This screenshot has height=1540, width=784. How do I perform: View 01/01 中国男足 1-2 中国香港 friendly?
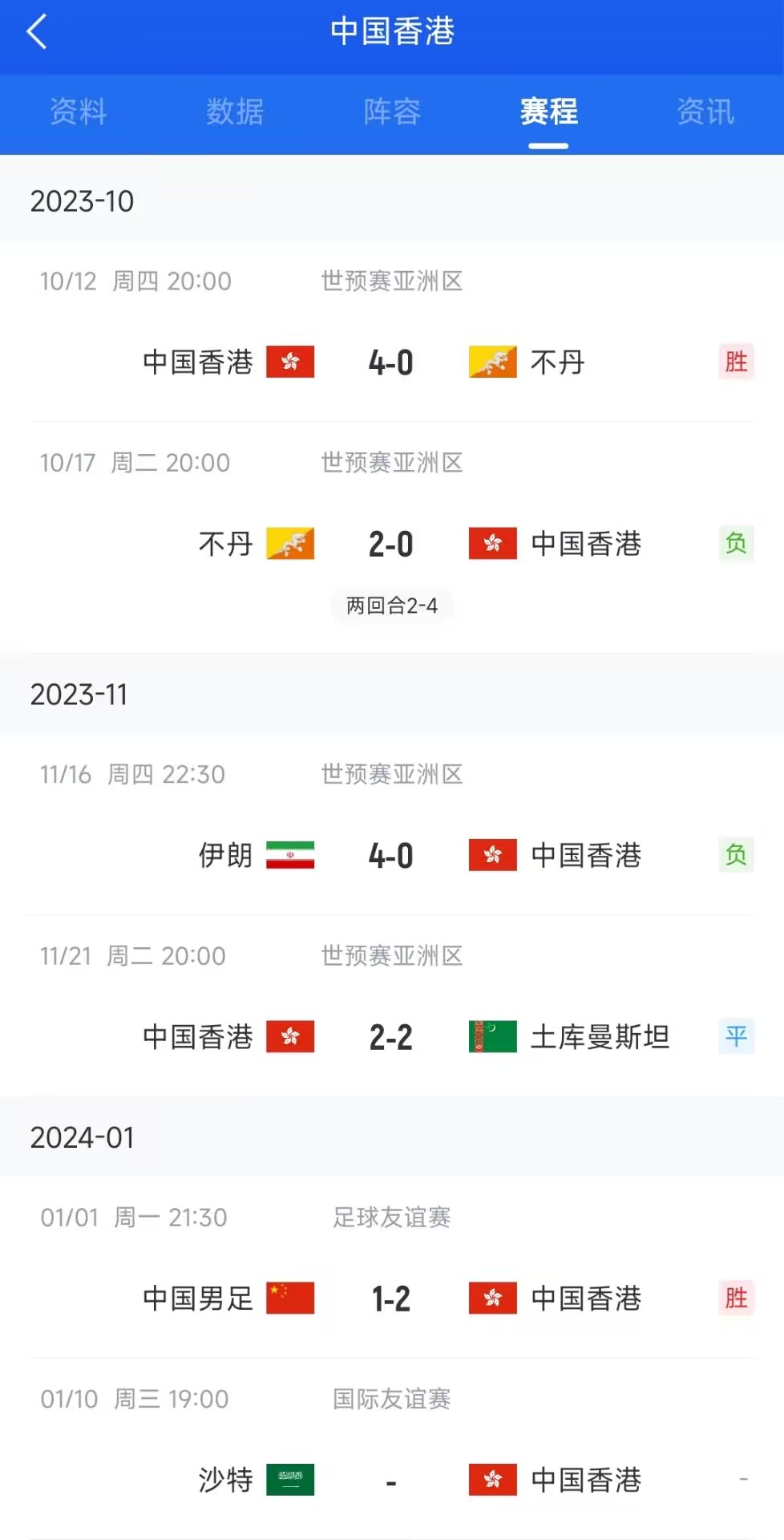(391, 1299)
